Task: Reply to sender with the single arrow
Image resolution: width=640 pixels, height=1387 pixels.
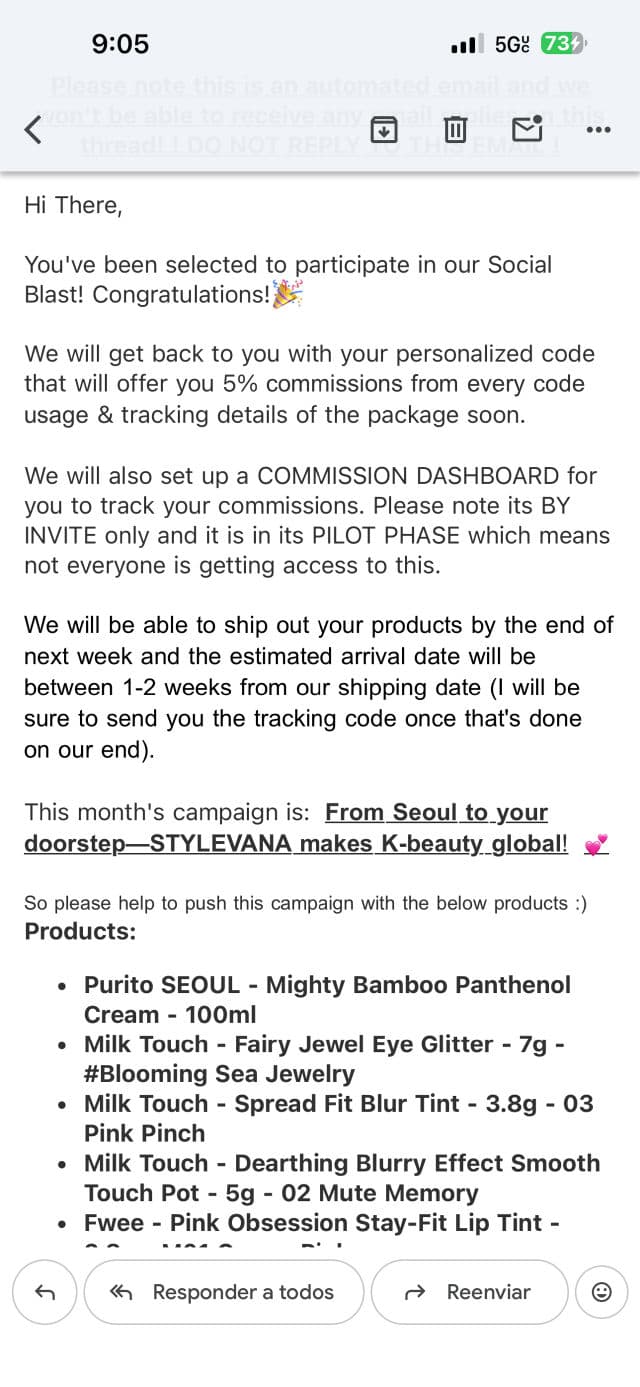Action: click(45, 1292)
